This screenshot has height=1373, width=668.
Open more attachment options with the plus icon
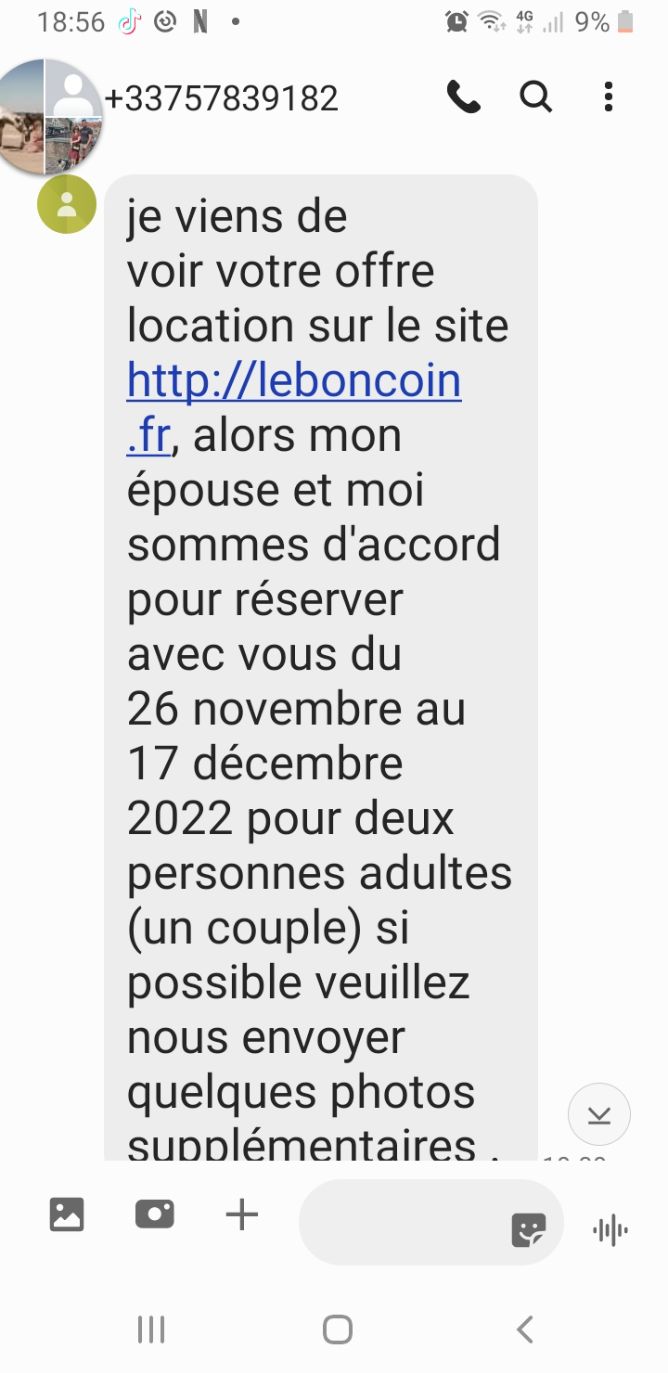(241, 1215)
